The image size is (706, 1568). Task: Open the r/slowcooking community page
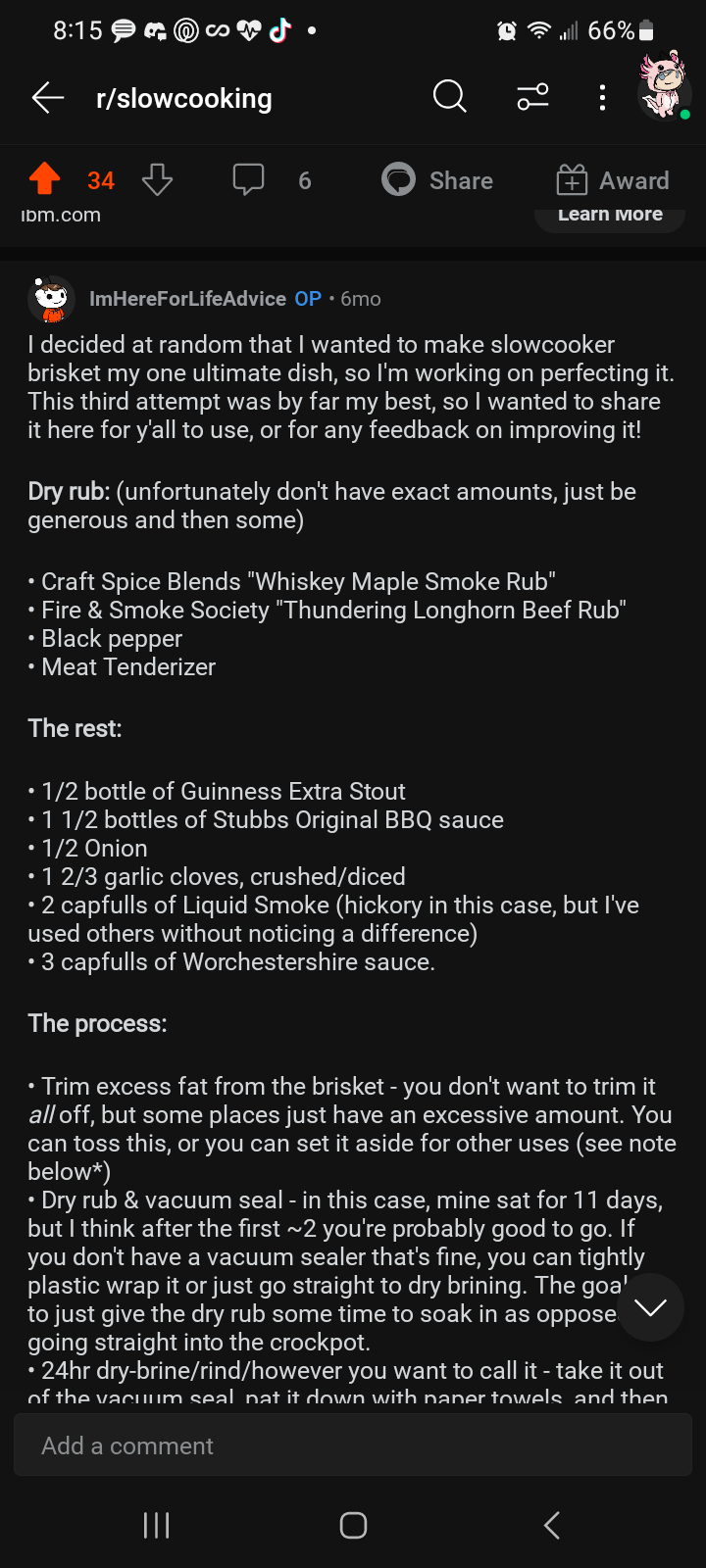(x=184, y=98)
